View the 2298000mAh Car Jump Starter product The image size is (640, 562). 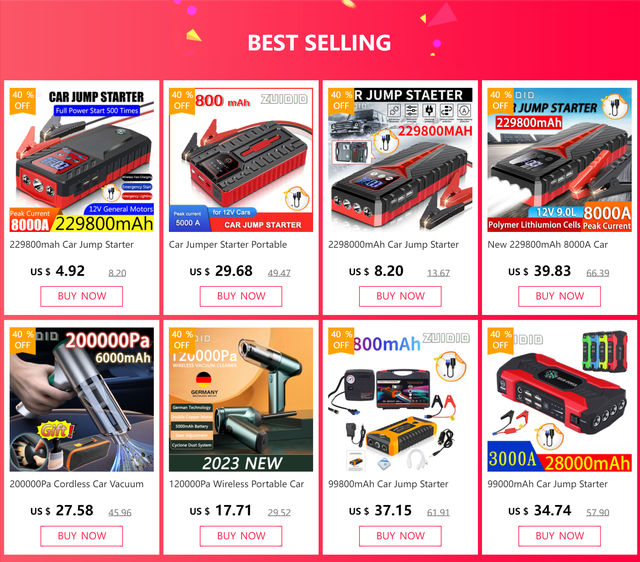coord(400,160)
